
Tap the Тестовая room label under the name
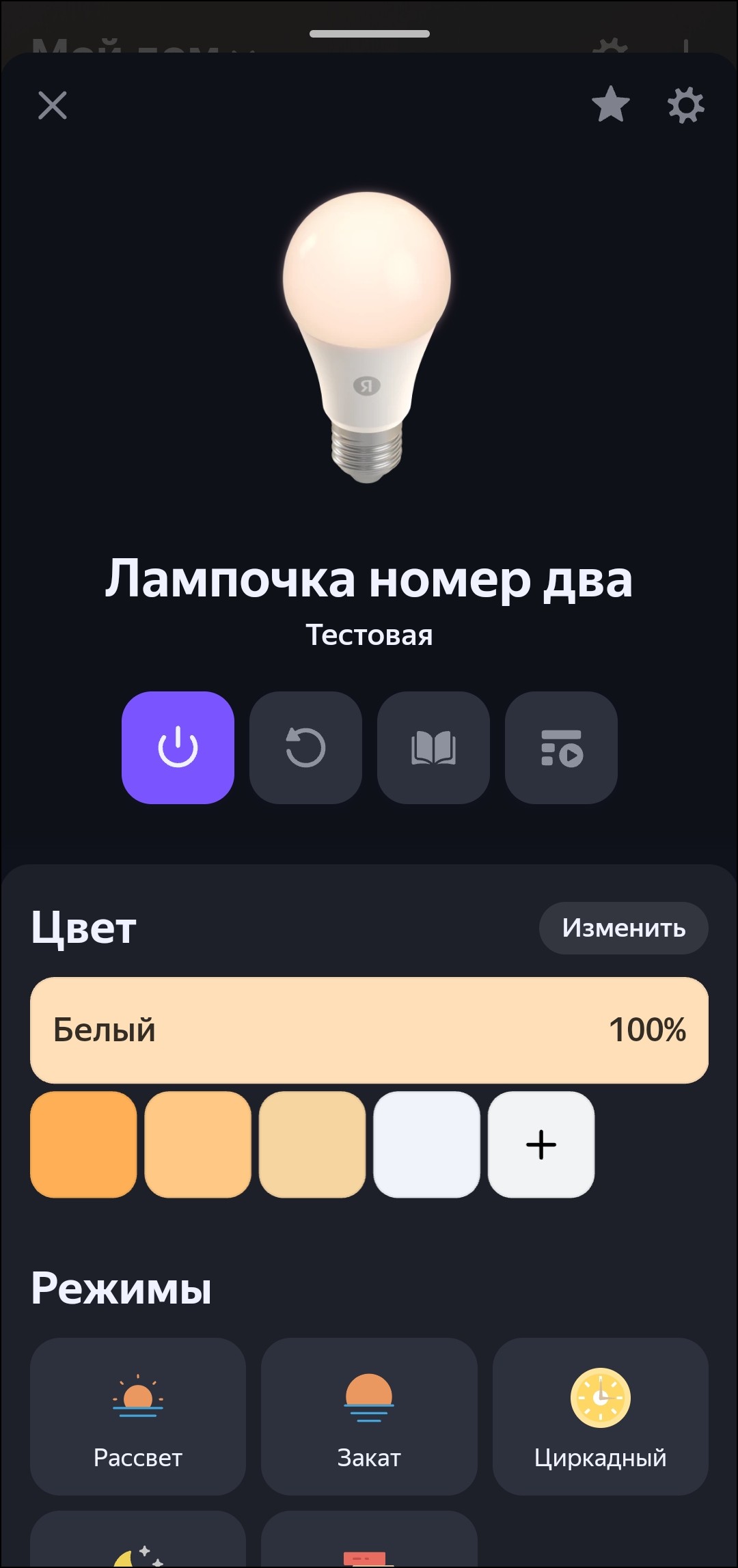[x=369, y=634]
